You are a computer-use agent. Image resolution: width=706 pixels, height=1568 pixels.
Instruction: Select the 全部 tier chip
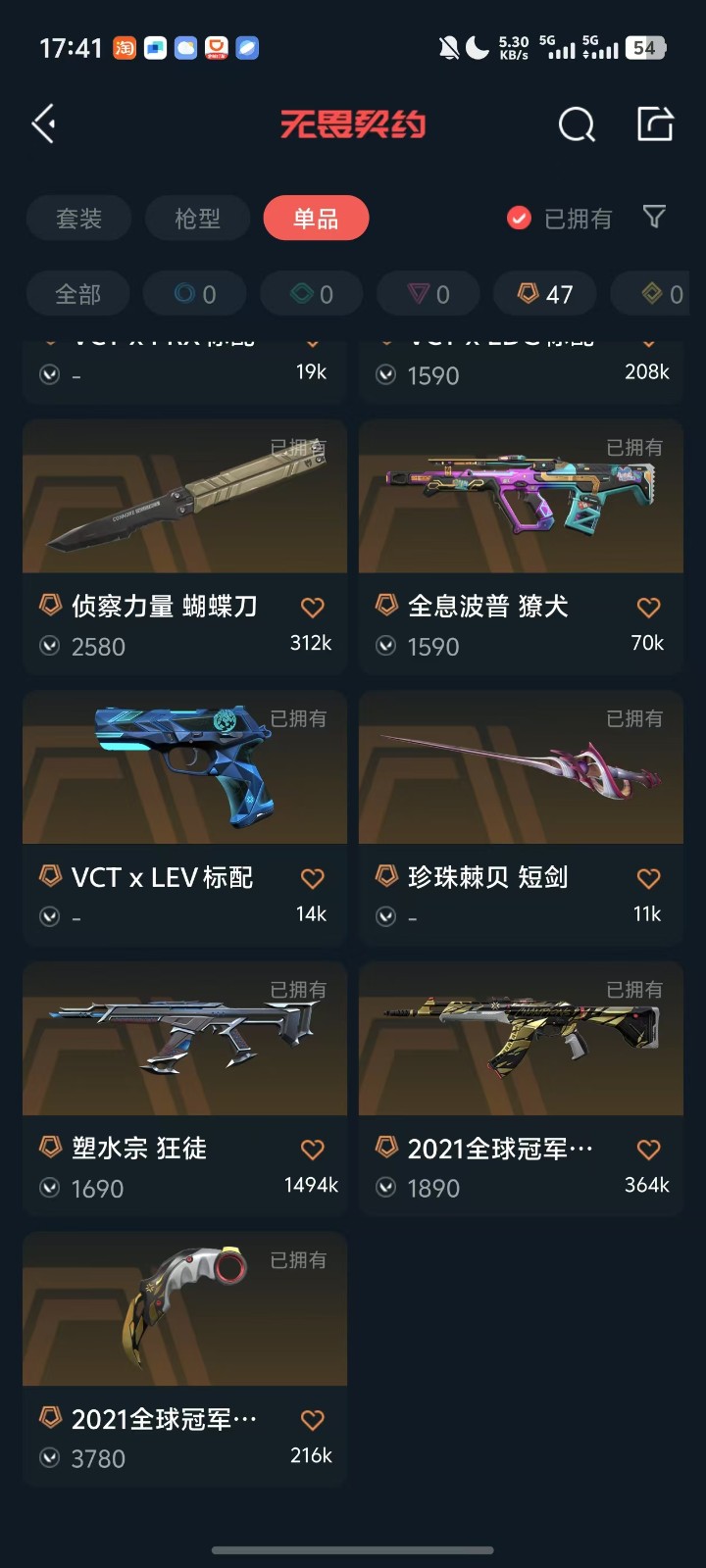(77, 294)
